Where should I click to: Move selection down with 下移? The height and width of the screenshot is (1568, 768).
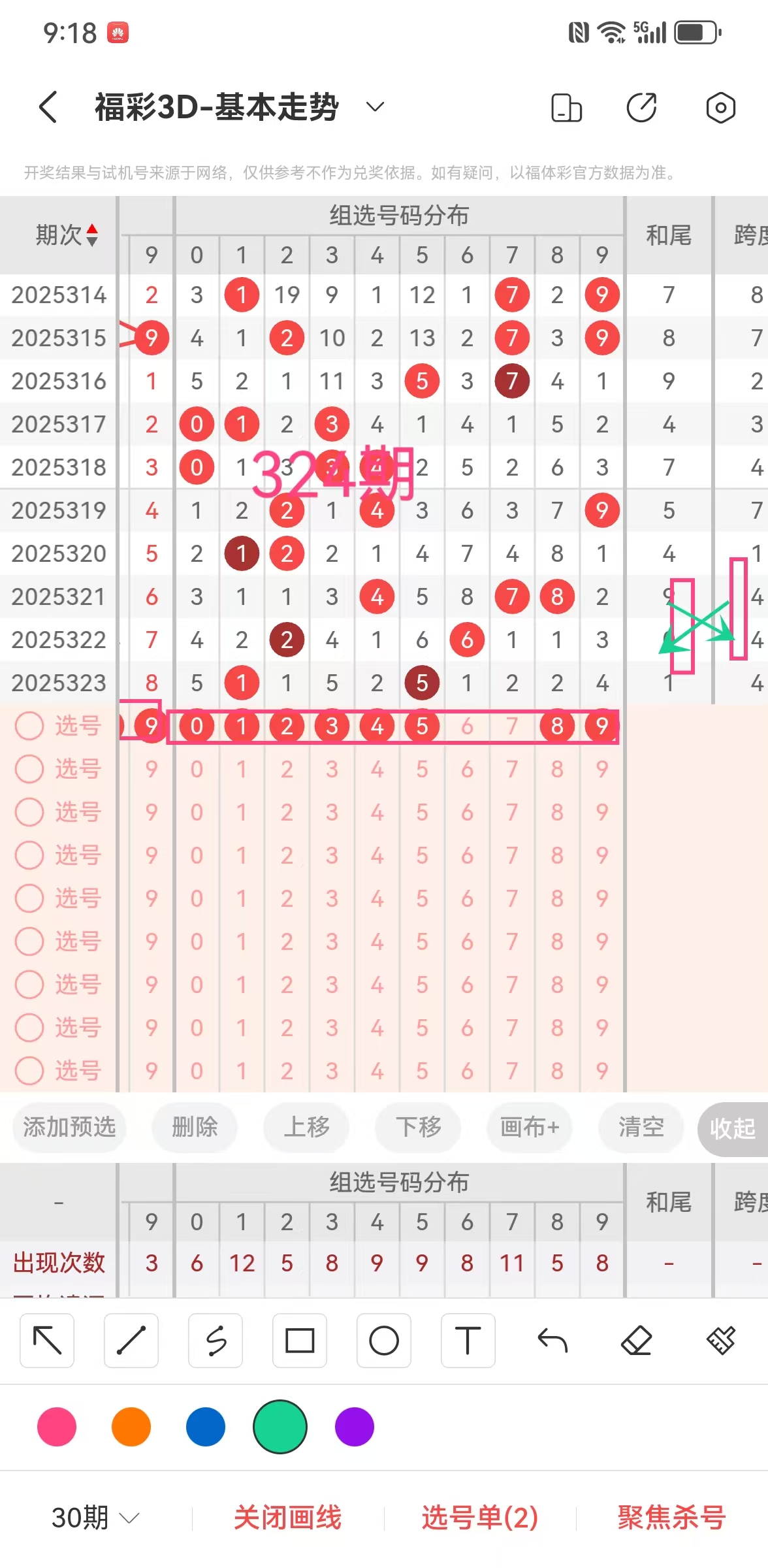[x=418, y=1127]
